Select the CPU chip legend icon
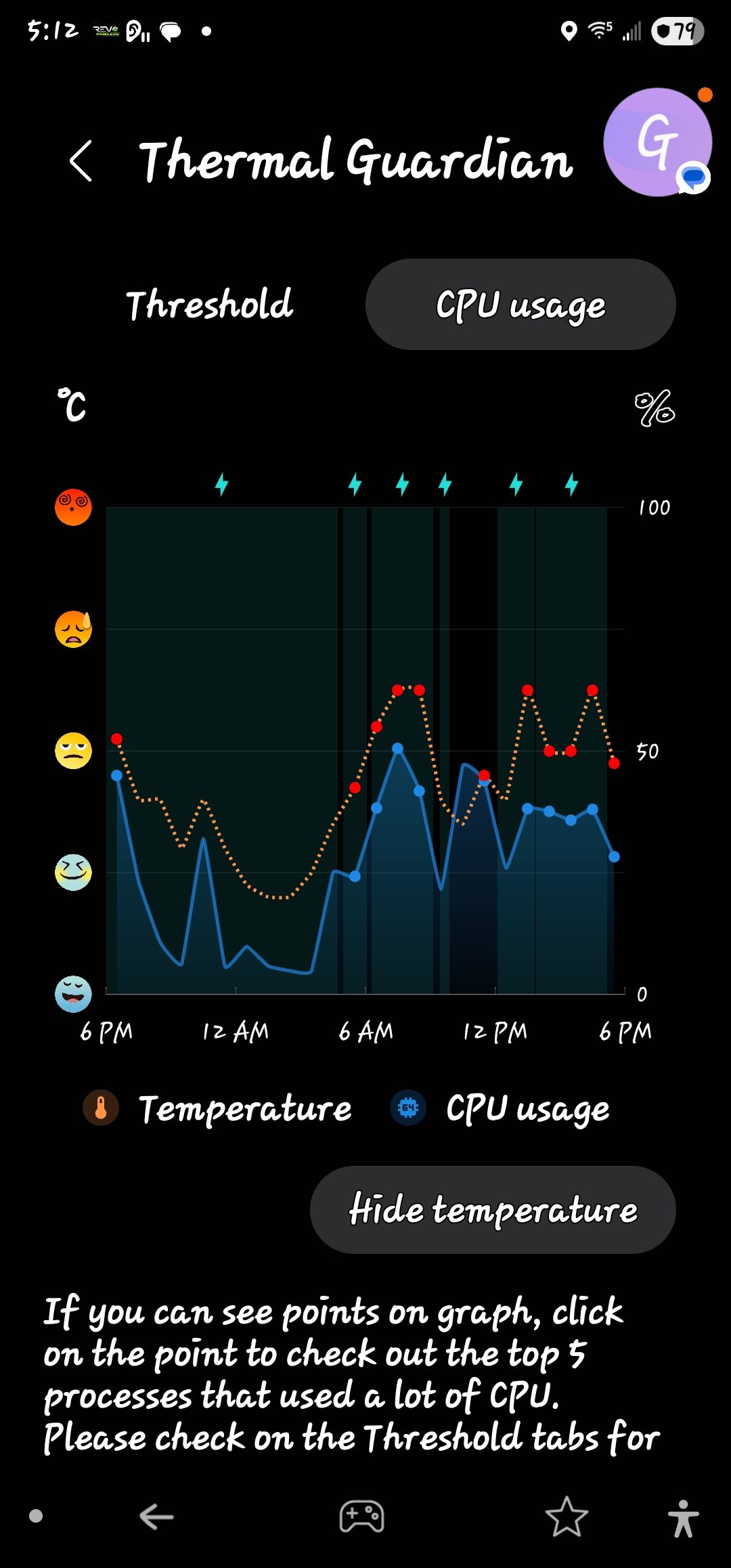The image size is (731, 1568). [407, 1108]
